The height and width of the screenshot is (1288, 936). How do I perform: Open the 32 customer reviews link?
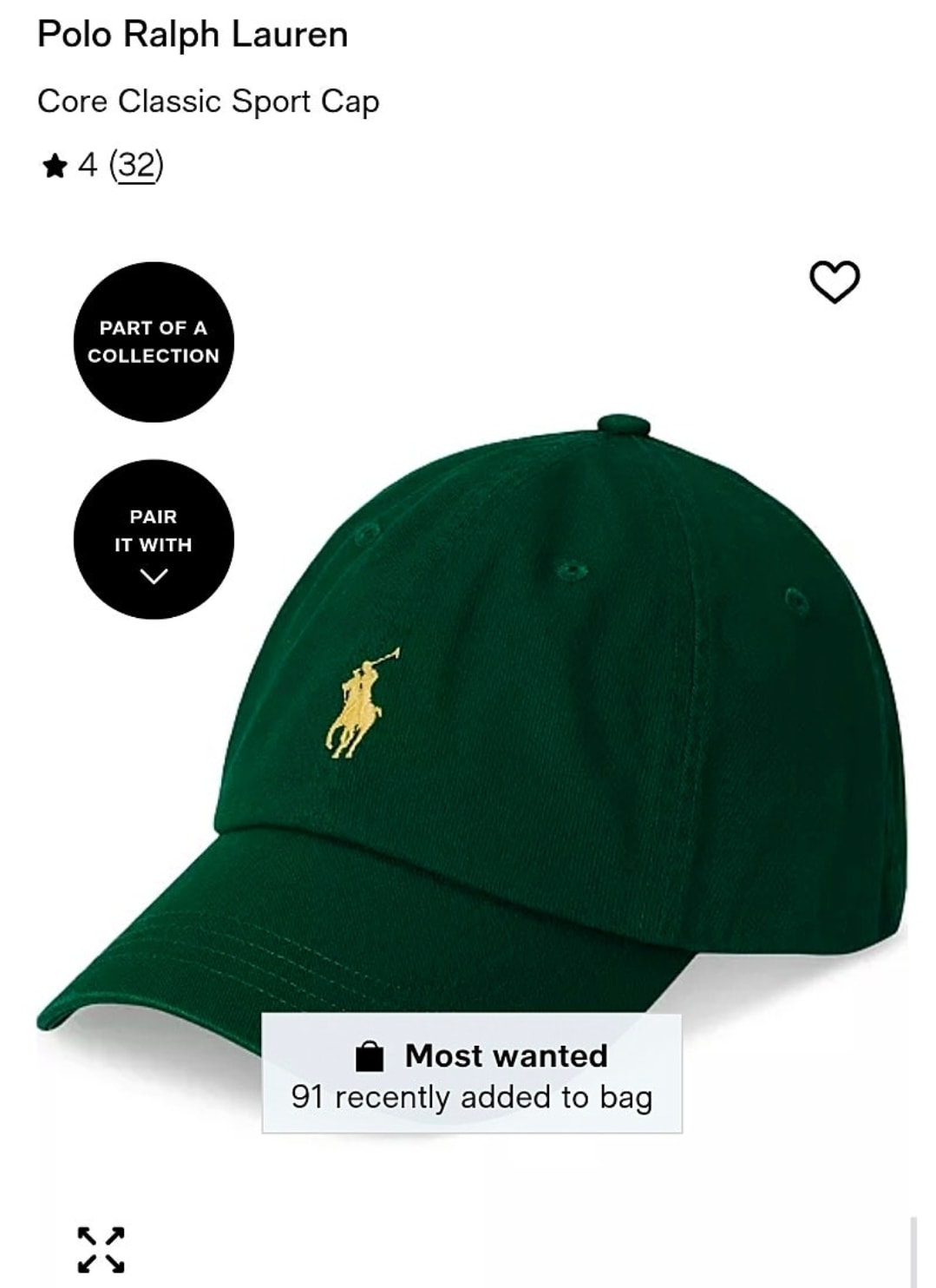point(136,164)
